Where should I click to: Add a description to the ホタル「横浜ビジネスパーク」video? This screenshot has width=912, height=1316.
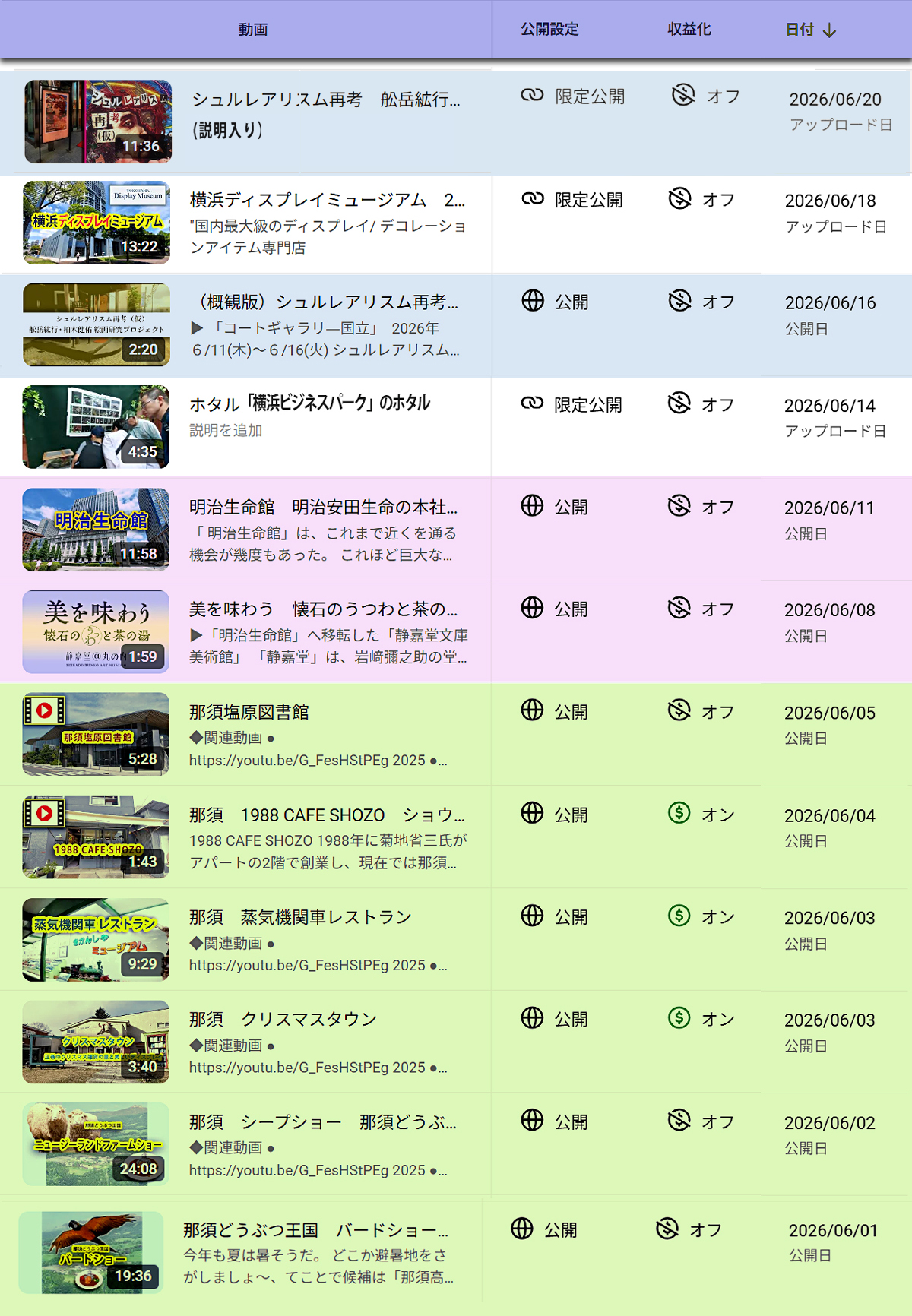(x=226, y=430)
